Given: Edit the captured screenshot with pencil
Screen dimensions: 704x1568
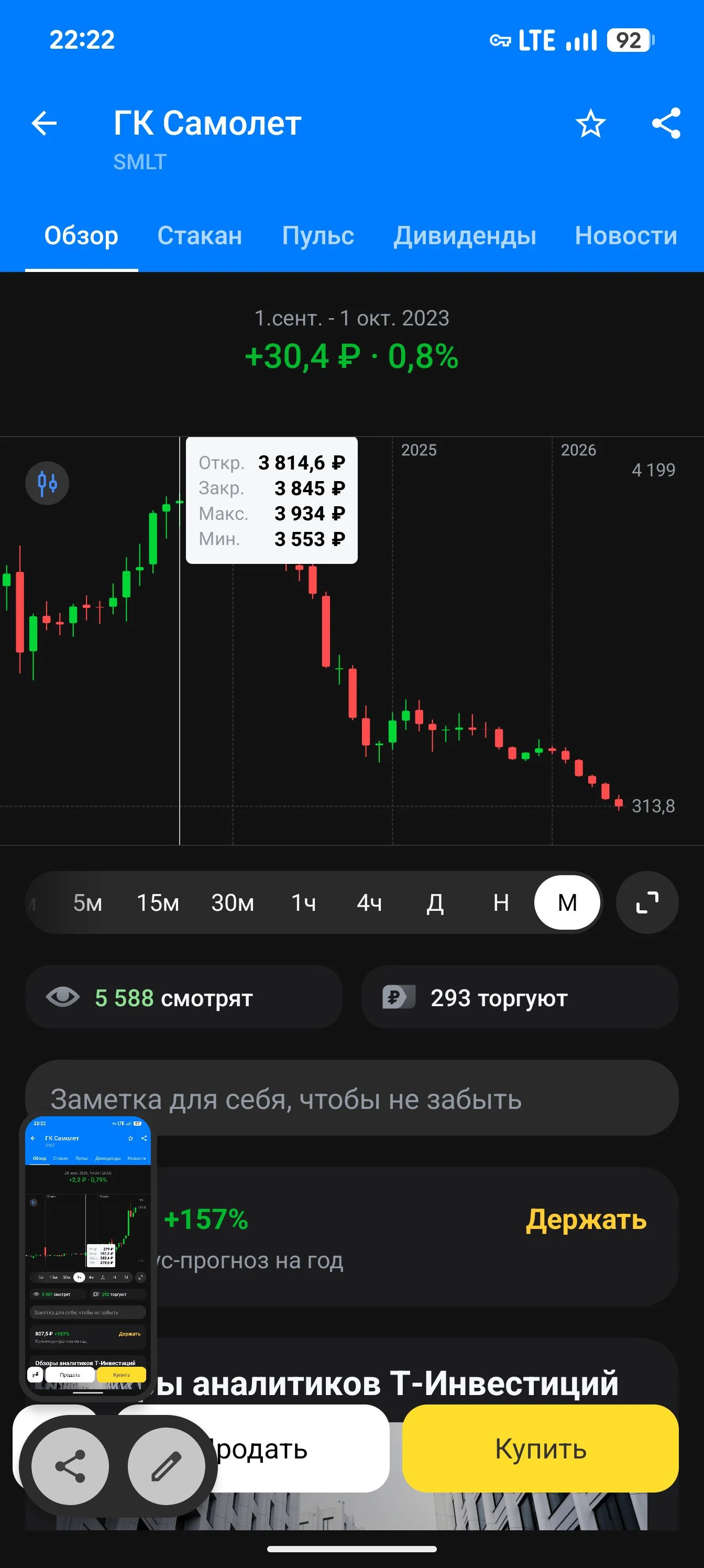Looking at the screenshot, I should click(x=166, y=1466).
